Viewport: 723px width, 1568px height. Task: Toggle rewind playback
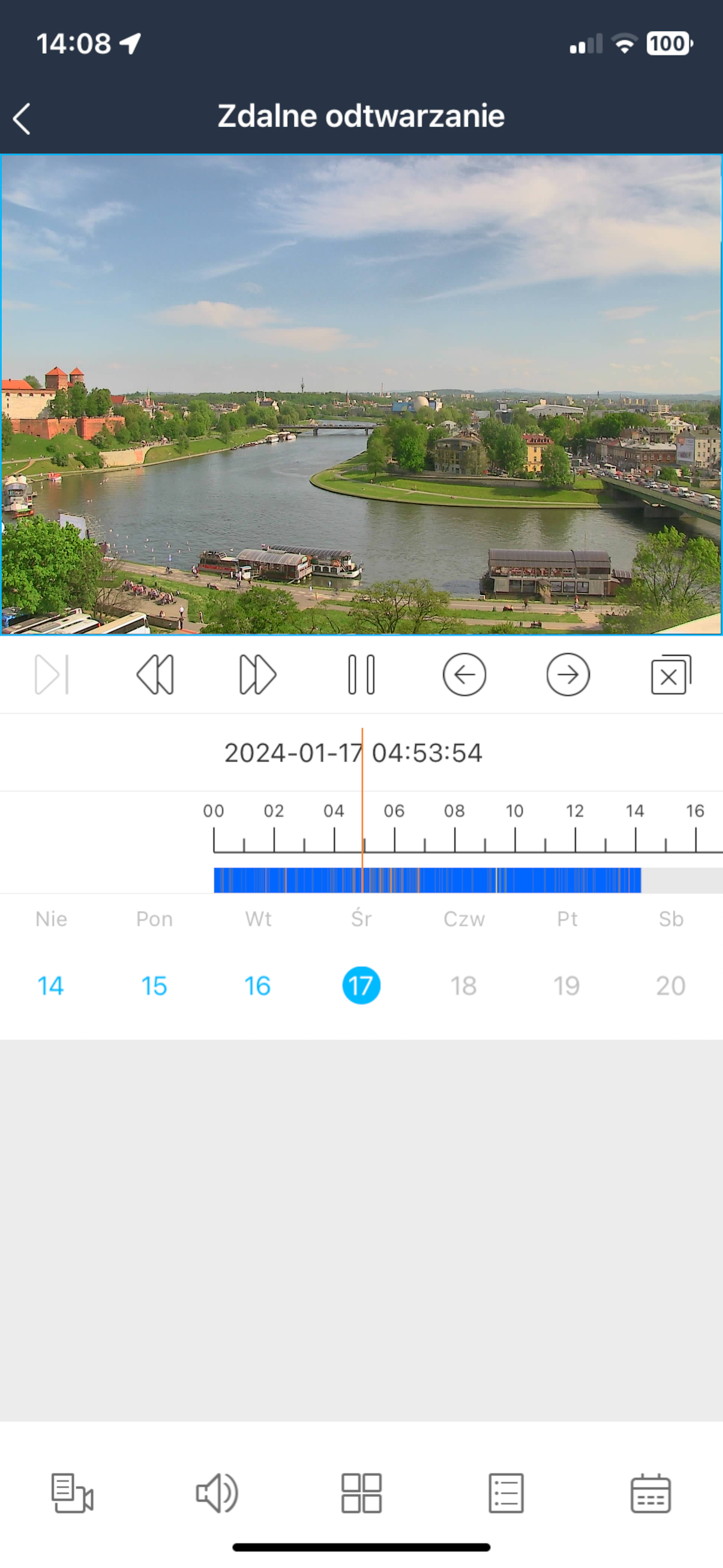click(x=156, y=676)
